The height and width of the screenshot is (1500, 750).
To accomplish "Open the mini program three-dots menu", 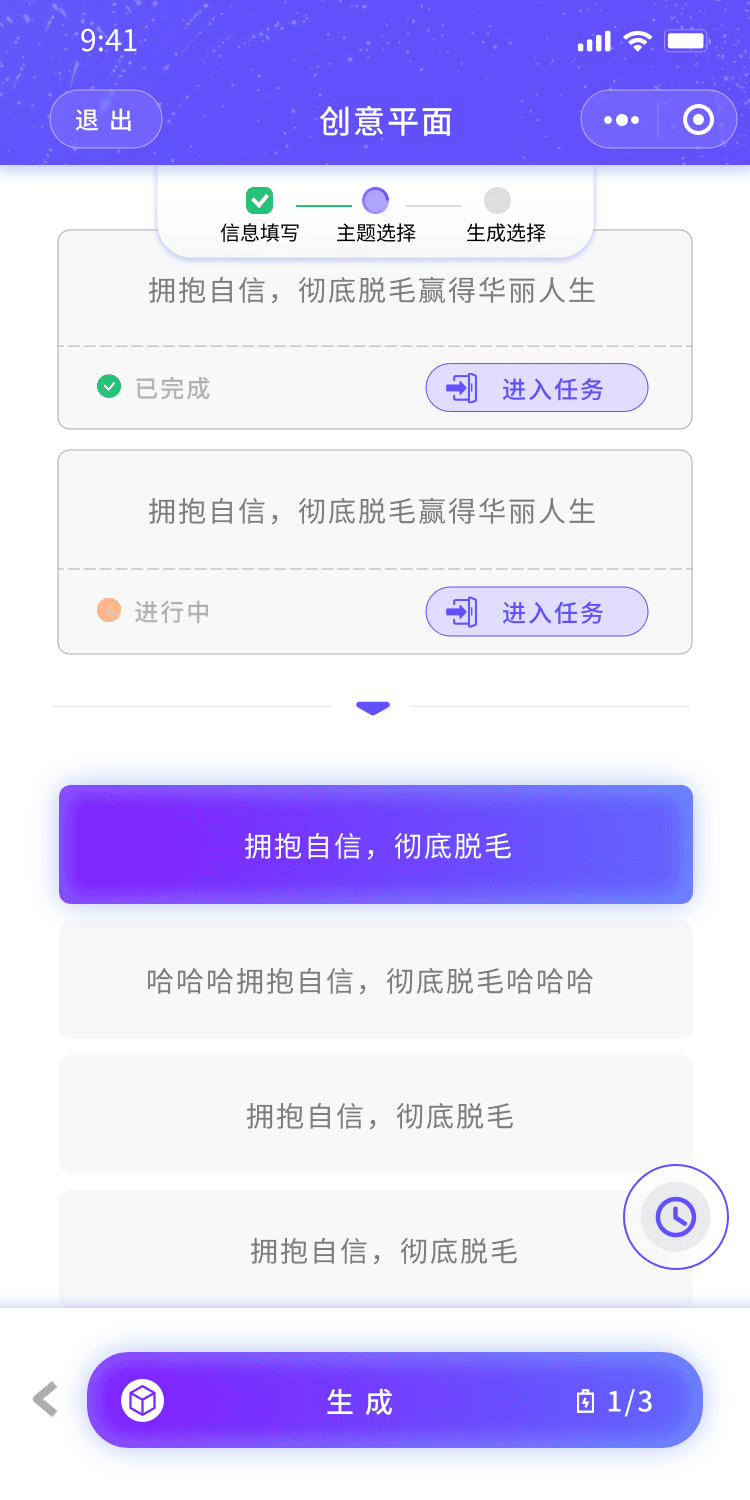I will (621, 120).
